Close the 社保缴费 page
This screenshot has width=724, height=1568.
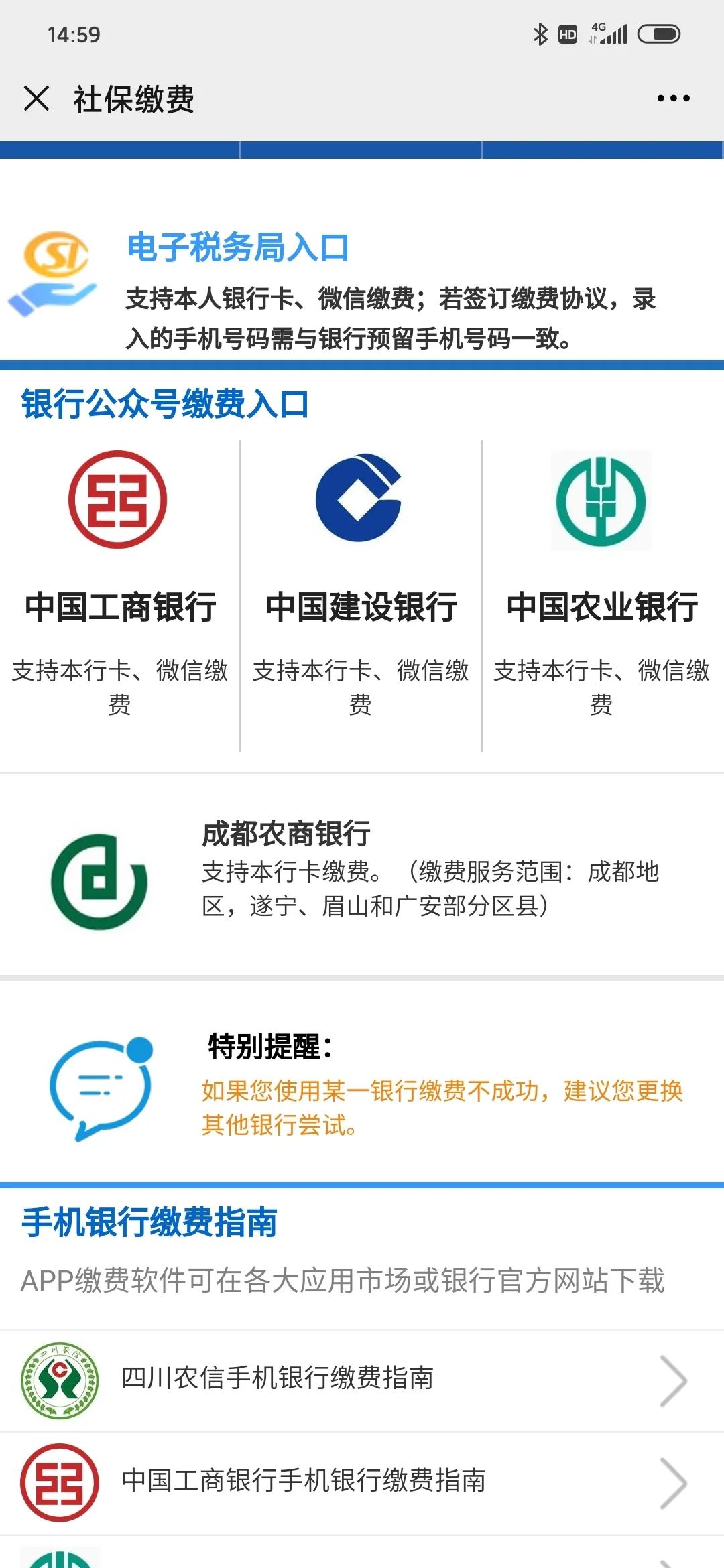tap(36, 99)
